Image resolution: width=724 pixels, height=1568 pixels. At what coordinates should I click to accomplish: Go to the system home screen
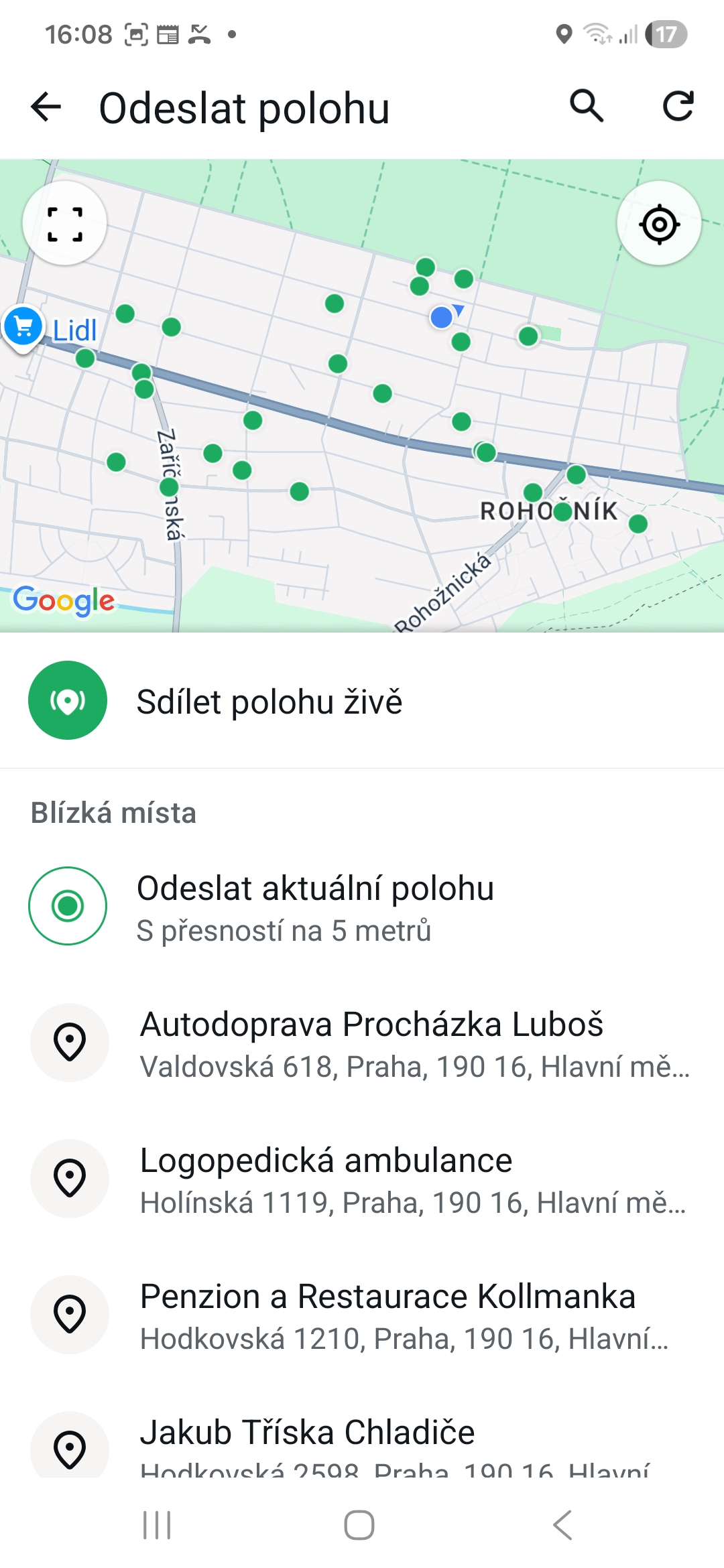click(359, 1526)
